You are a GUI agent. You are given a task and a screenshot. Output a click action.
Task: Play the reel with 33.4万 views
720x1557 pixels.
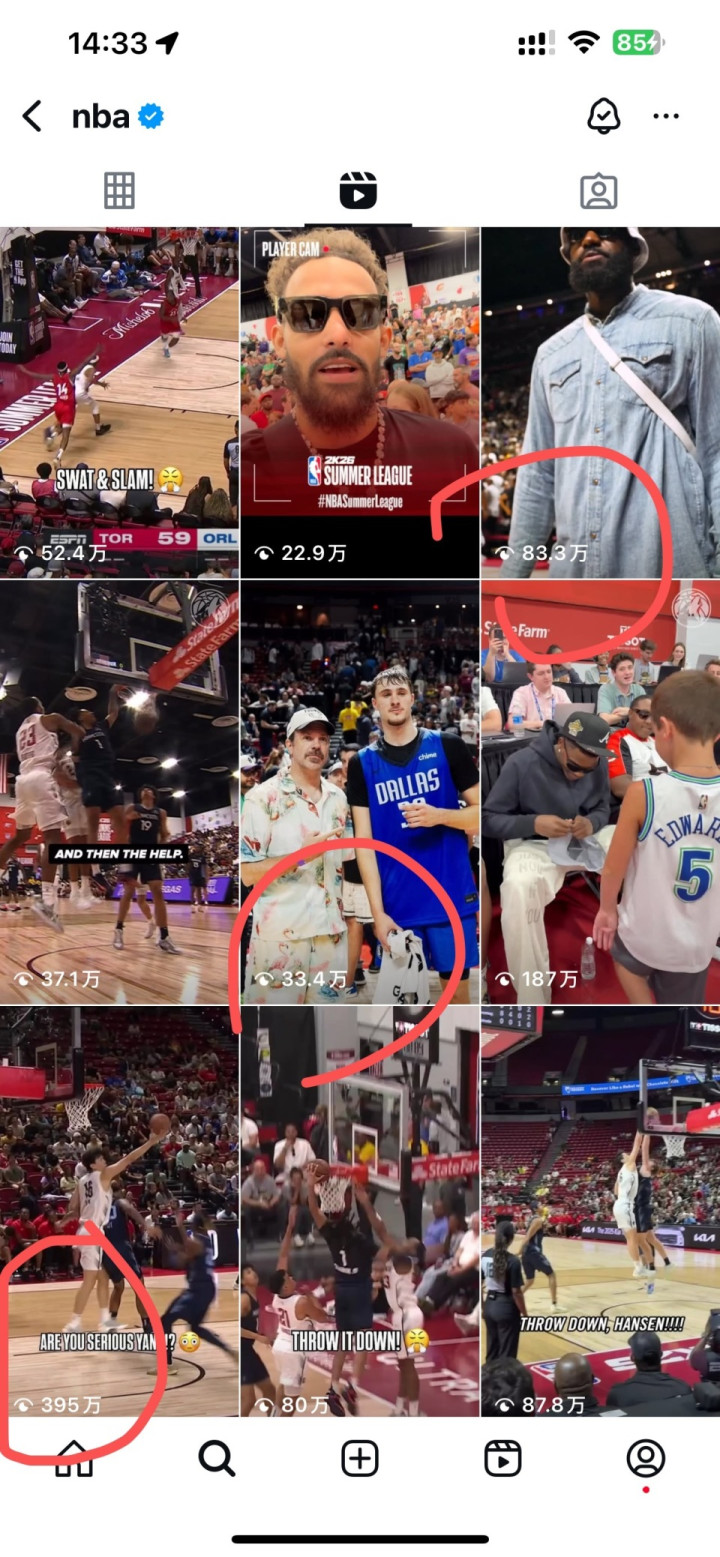pos(360,791)
